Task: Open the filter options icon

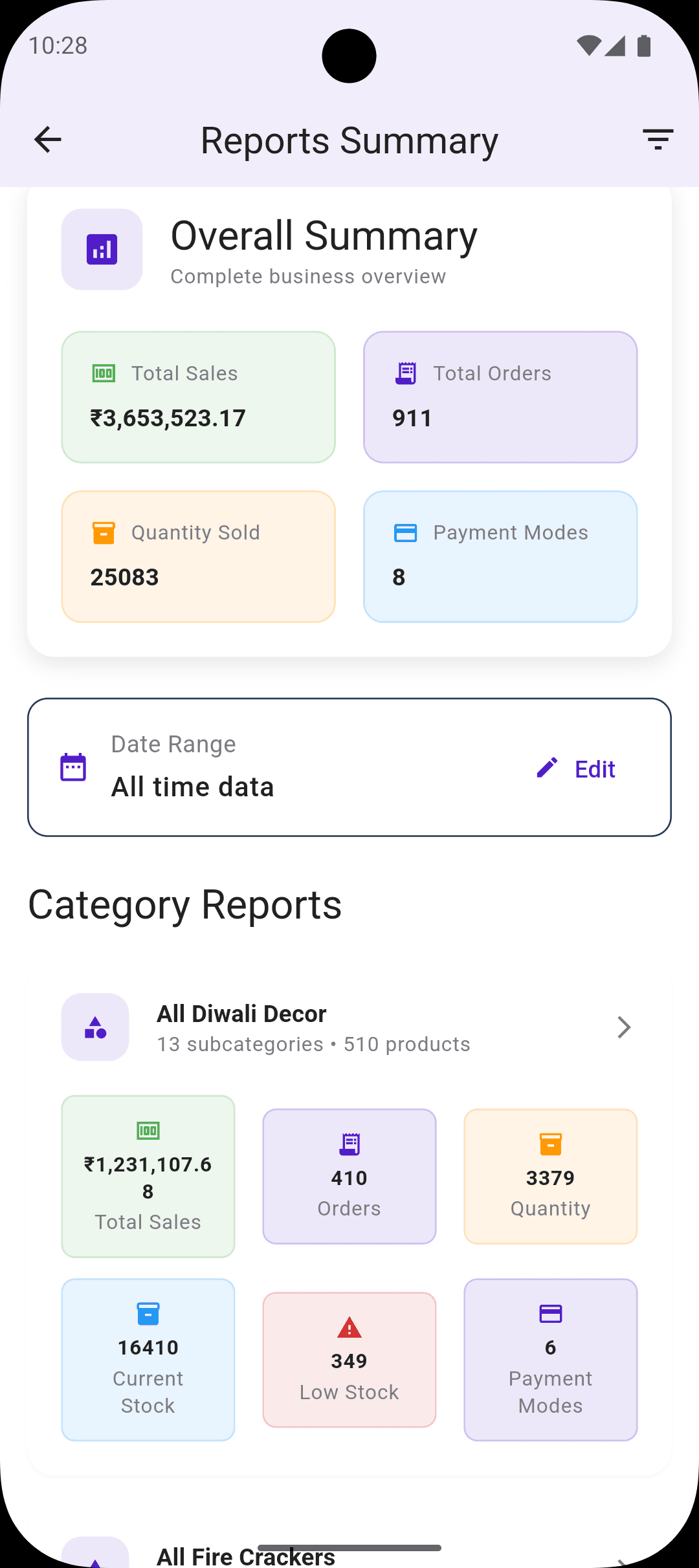Action: [x=658, y=140]
